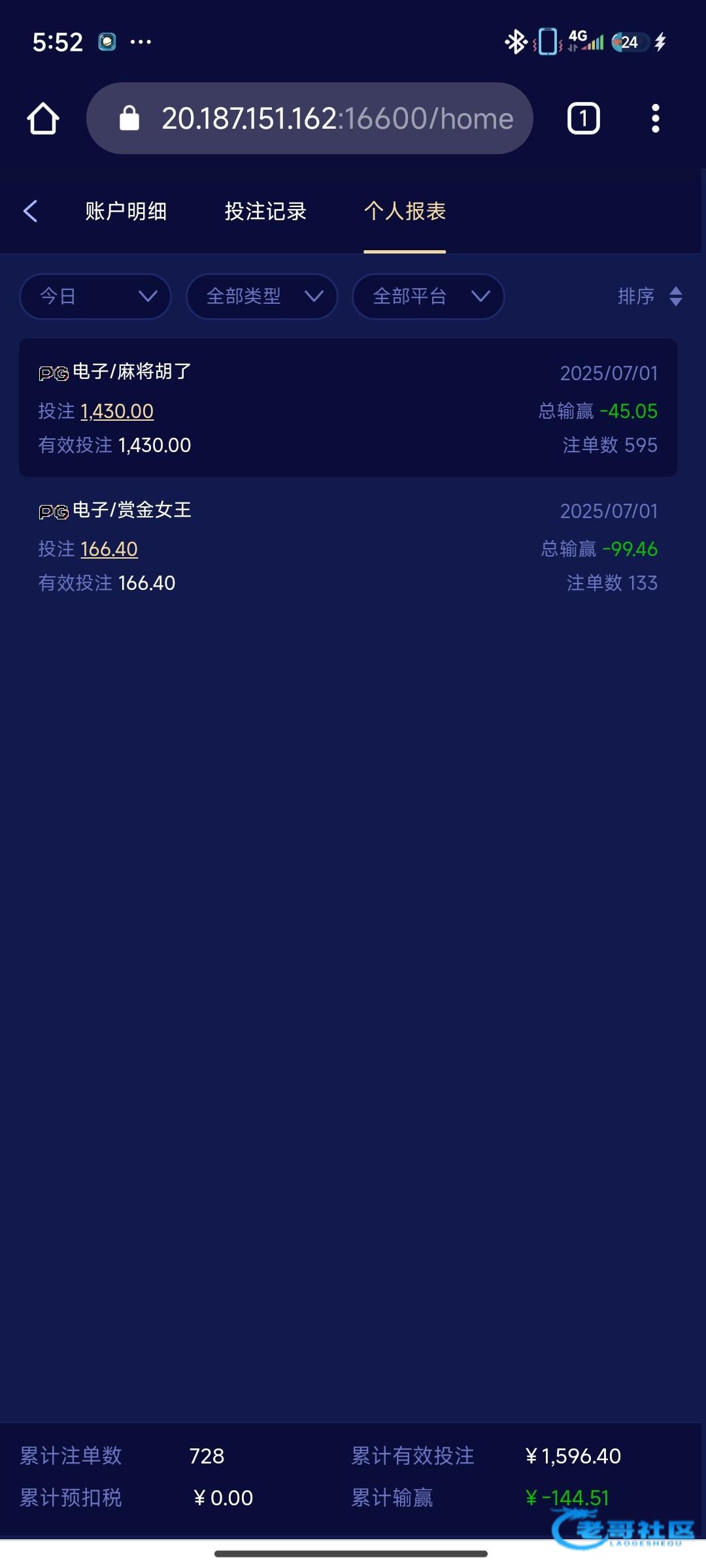Switch to the 投注记录 tab
Viewport: 706px width, 1568px height.
pyautogui.click(x=265, y=211)
